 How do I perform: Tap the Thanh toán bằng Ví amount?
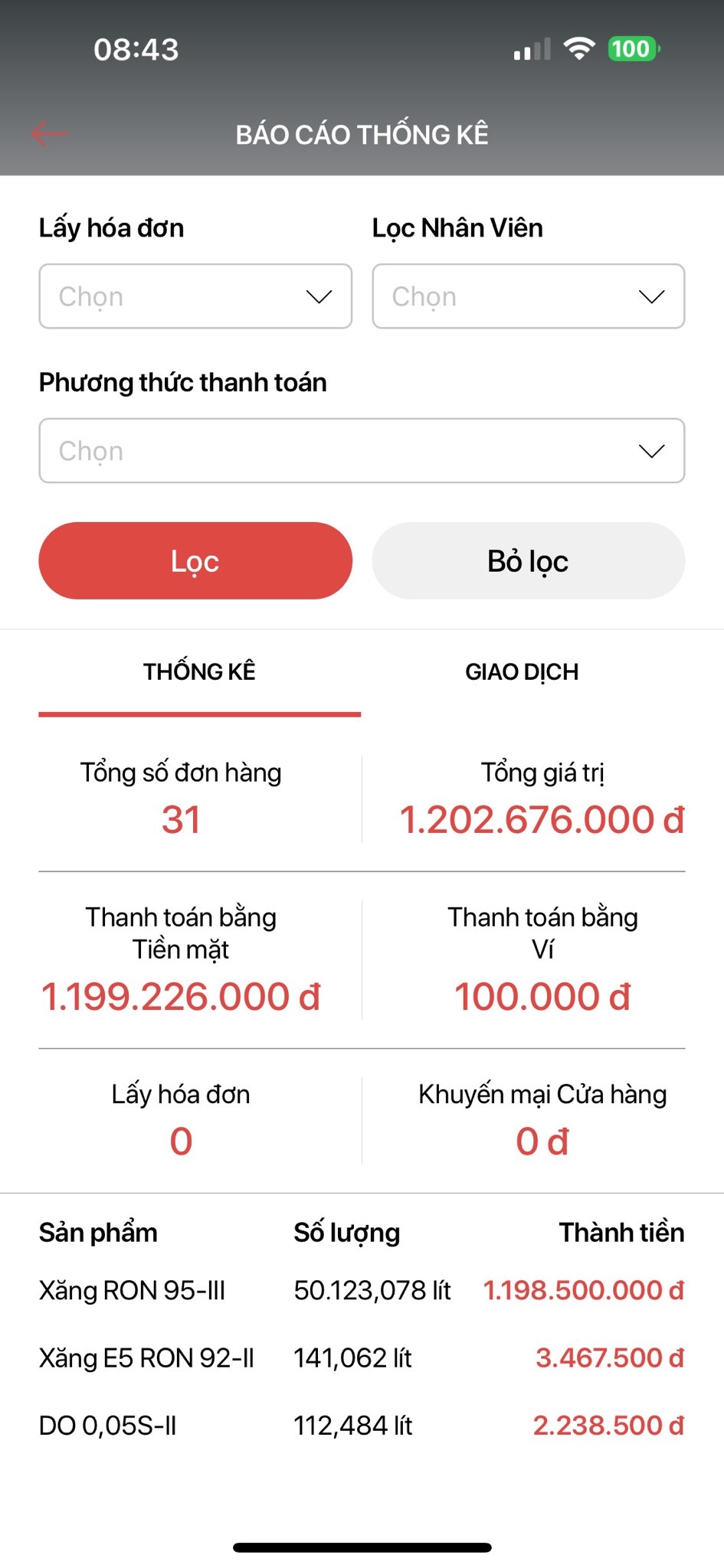click(x=541, y=996)
